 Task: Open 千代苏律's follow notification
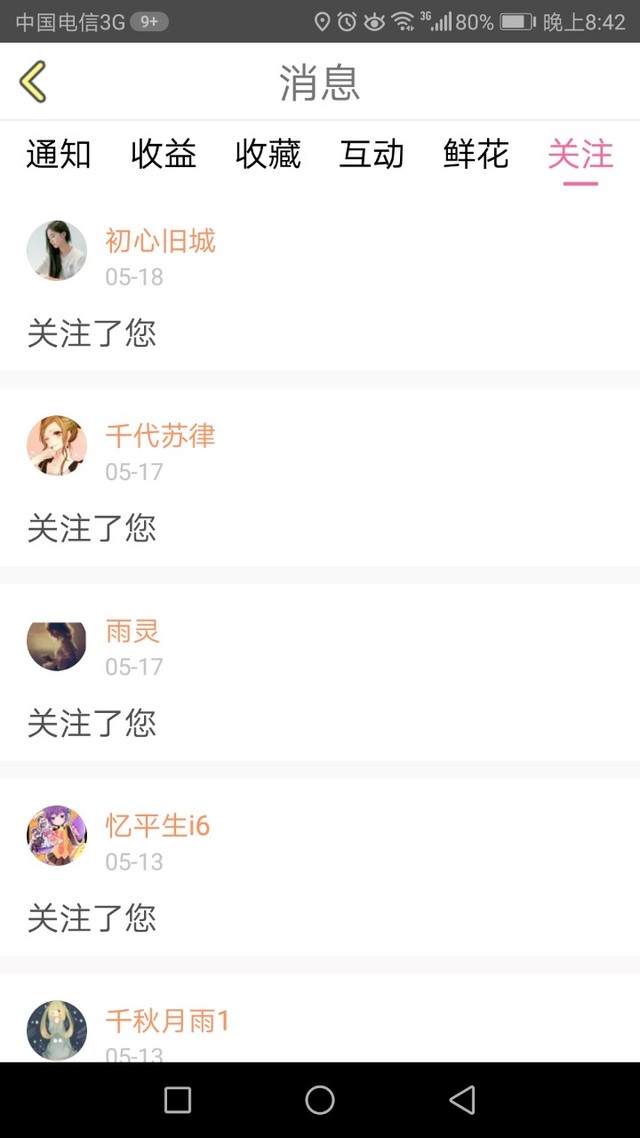pos(320,478)
